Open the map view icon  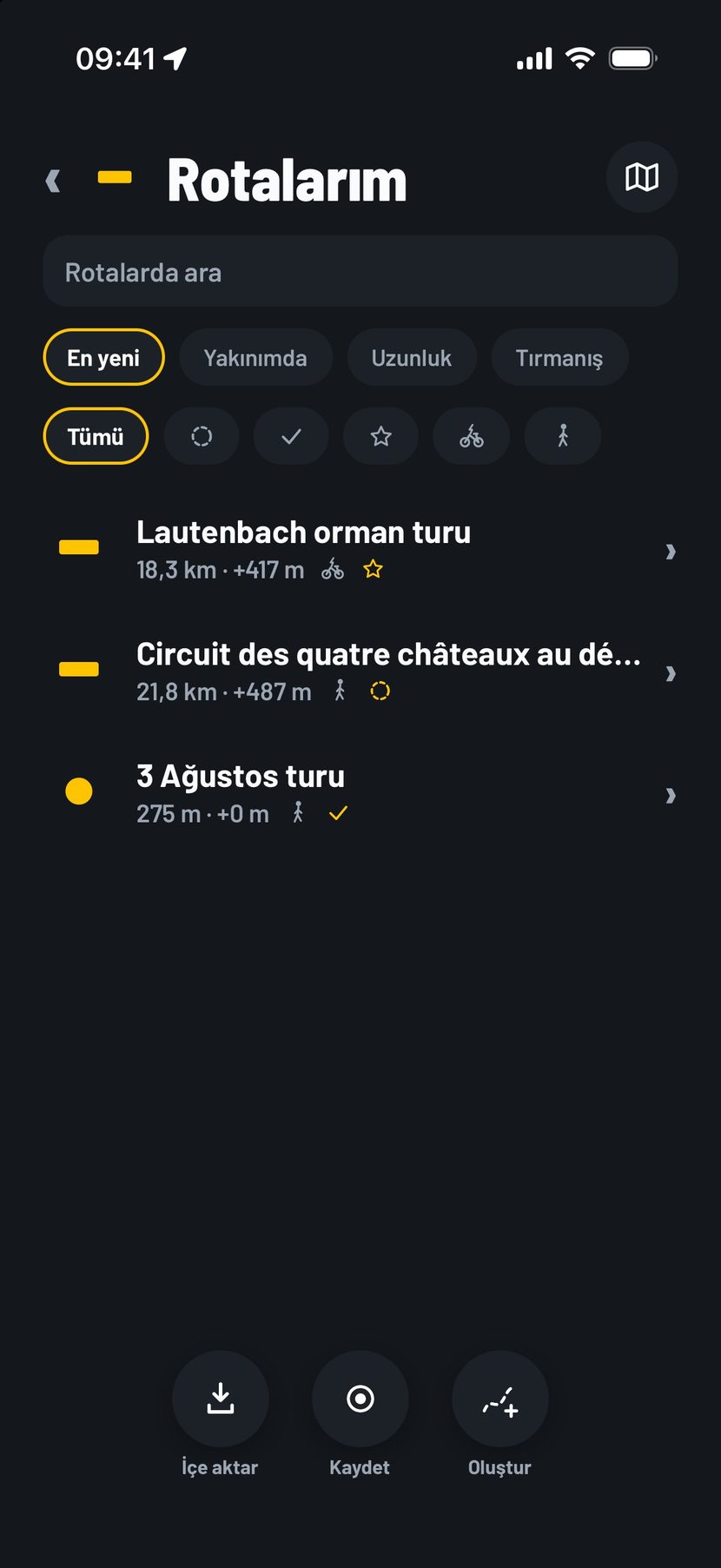coord(641,177)
